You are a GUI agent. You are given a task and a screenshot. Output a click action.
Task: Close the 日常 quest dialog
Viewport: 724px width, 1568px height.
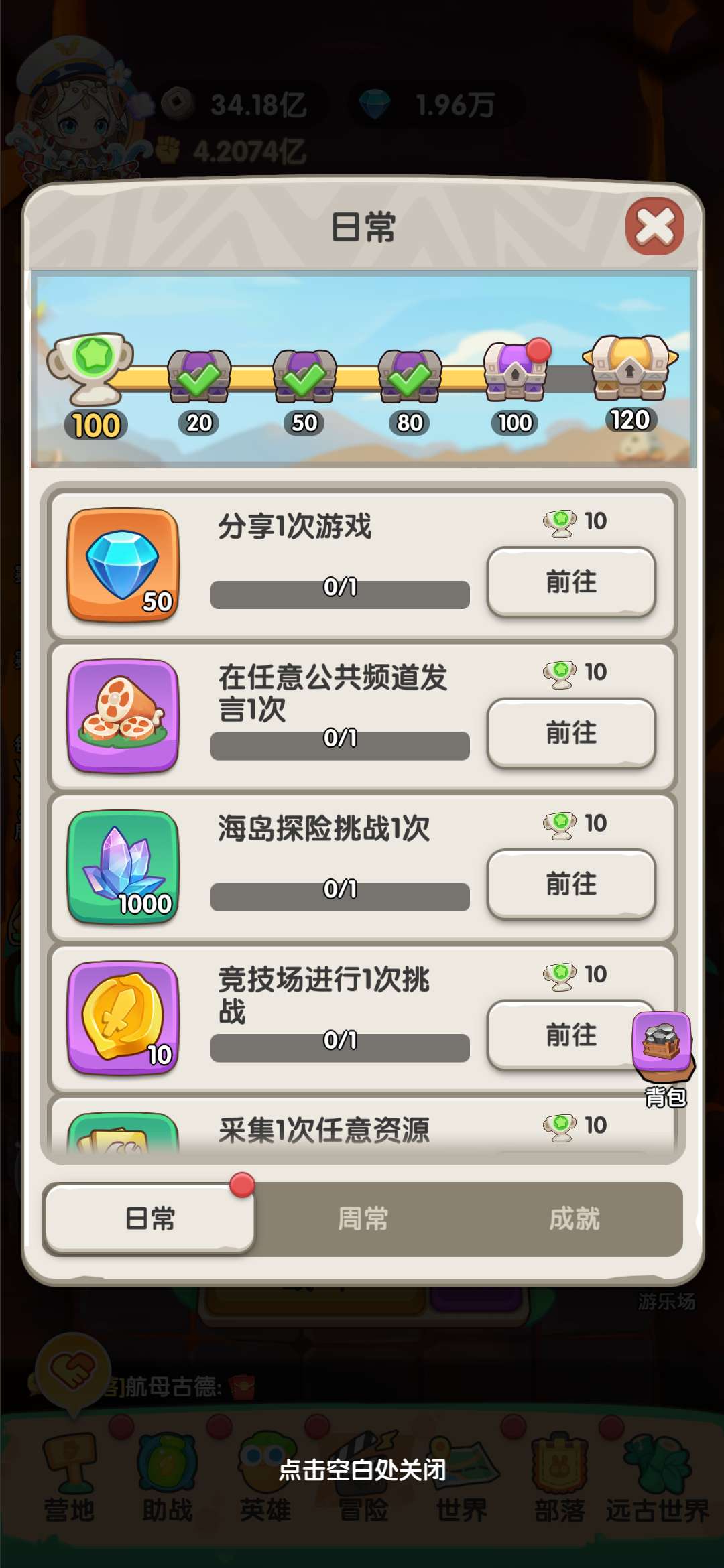654,226
